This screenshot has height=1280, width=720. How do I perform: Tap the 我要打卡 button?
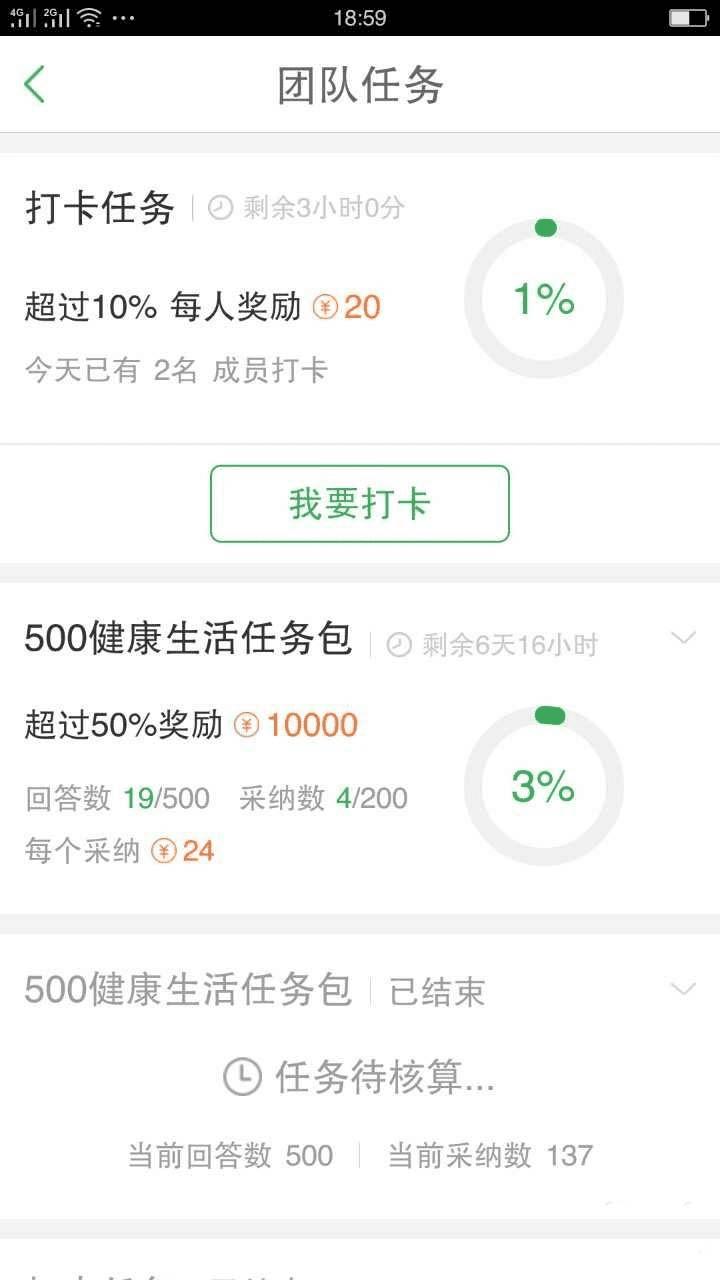click(359, 503)
